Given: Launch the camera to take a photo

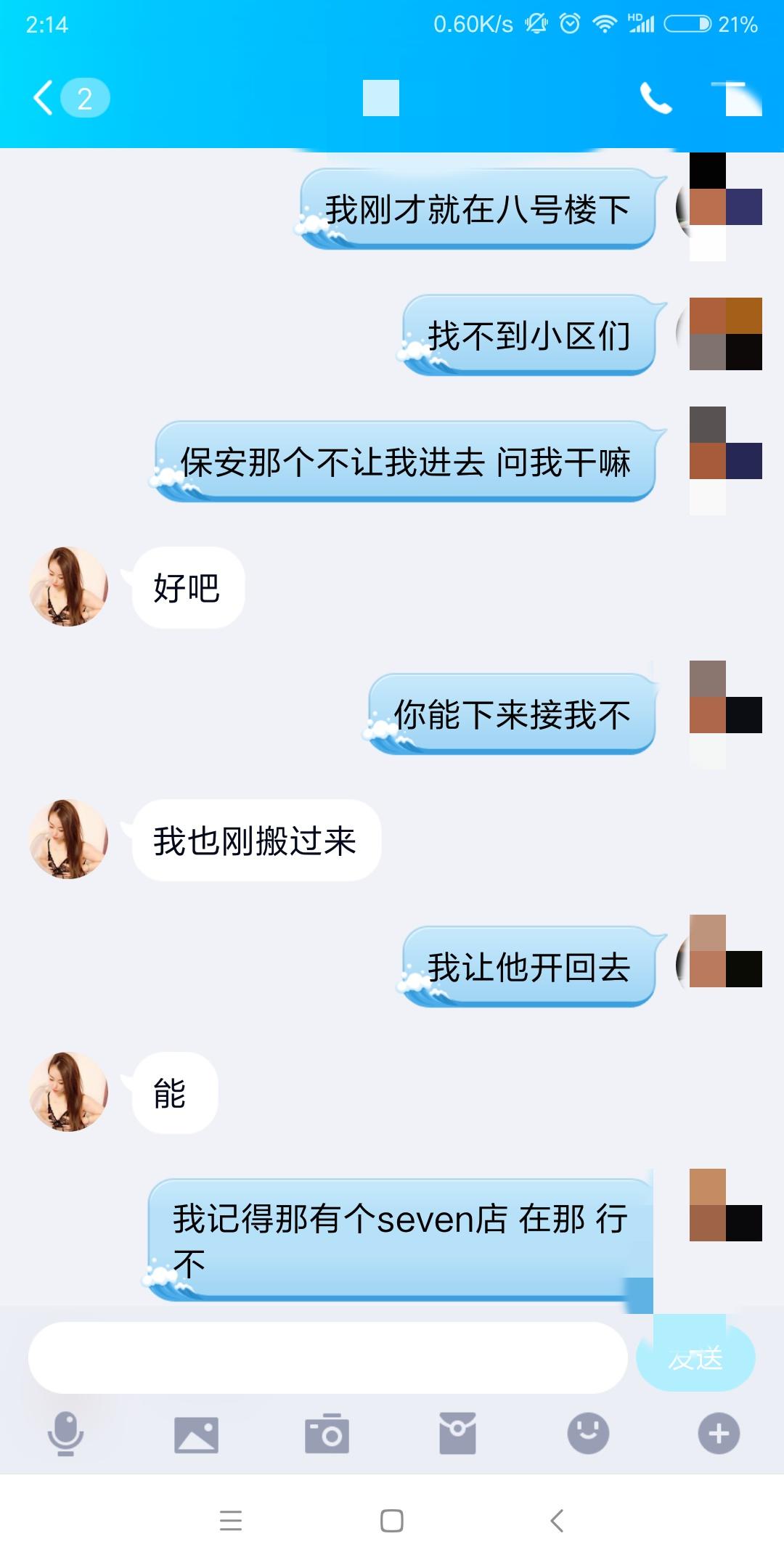Looking at the screenshot, I should tap(327, 1434).
